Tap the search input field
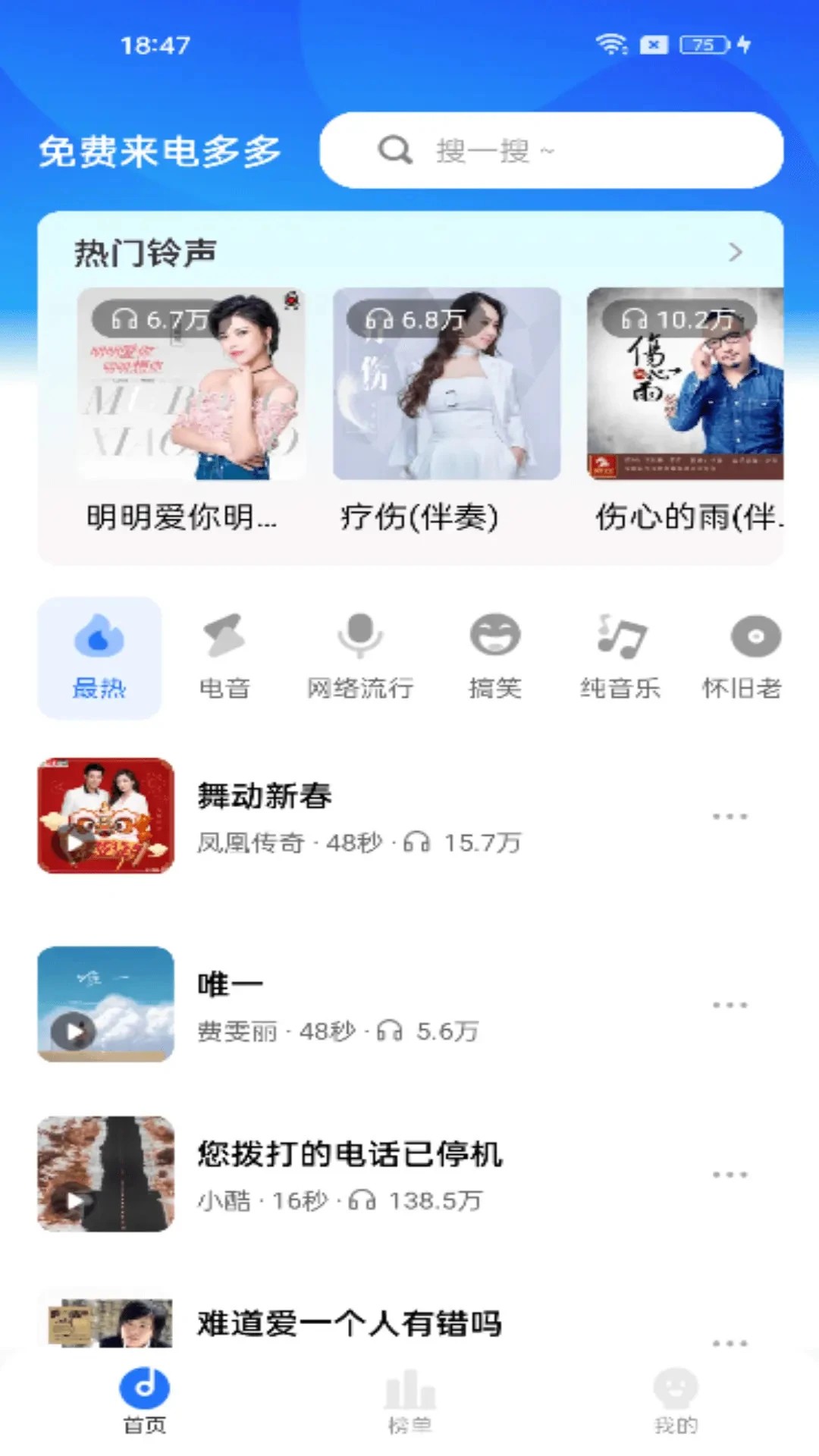The height and width of the screenshot is (1456, 819). (554, 150)
